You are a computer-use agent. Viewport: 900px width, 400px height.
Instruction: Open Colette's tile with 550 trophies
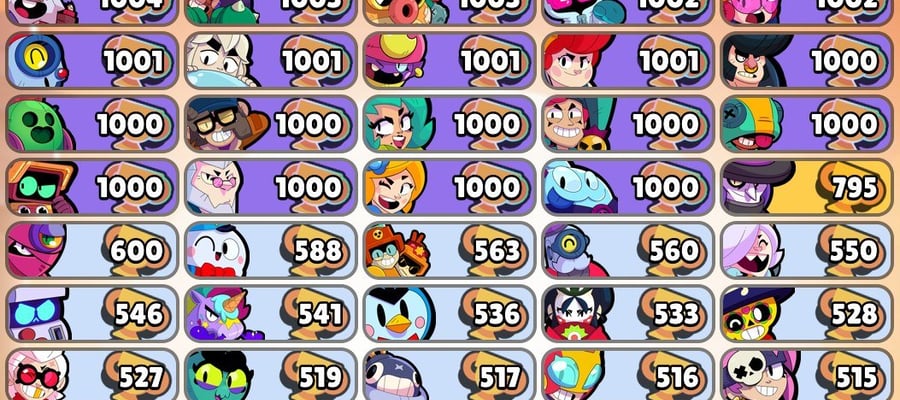(x=807, y=250)
